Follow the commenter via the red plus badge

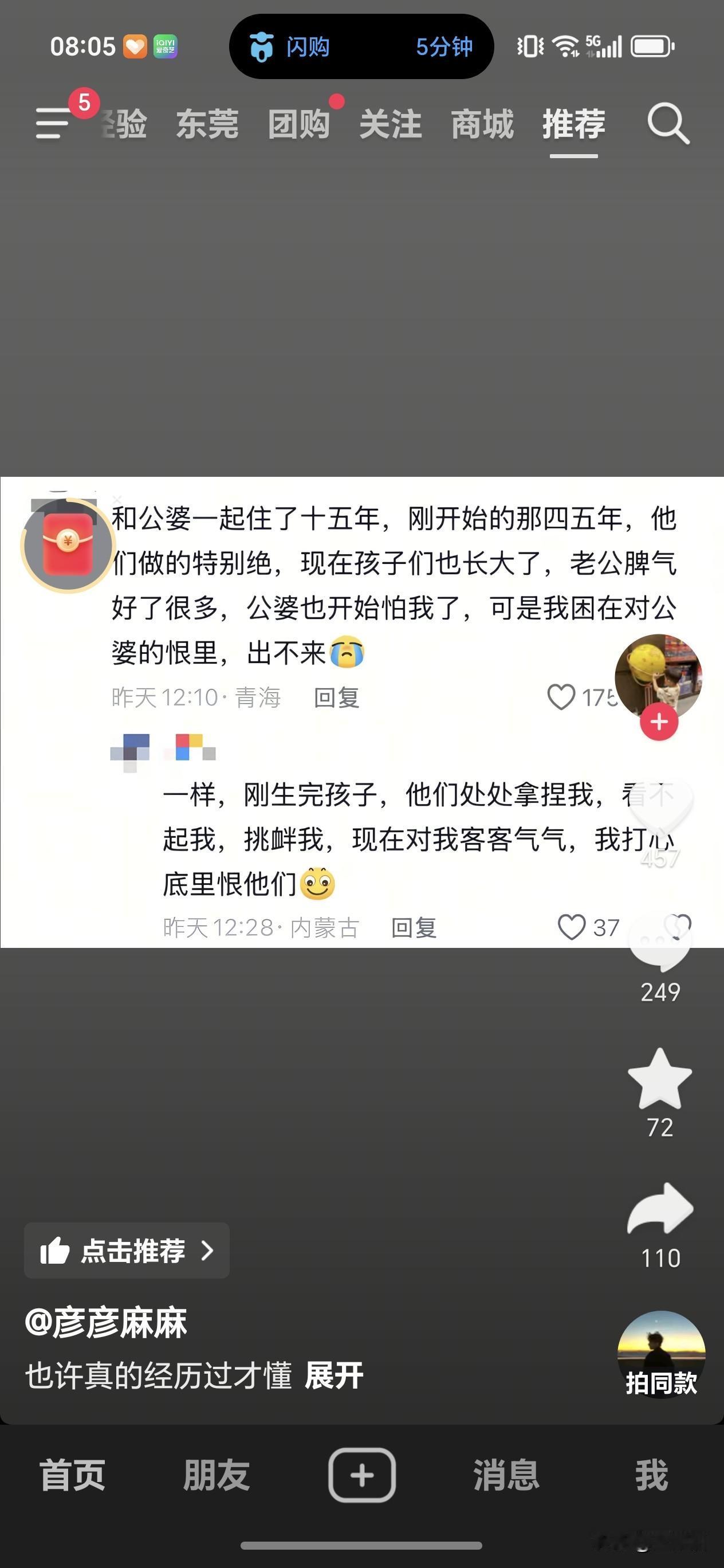coord(659,722)
